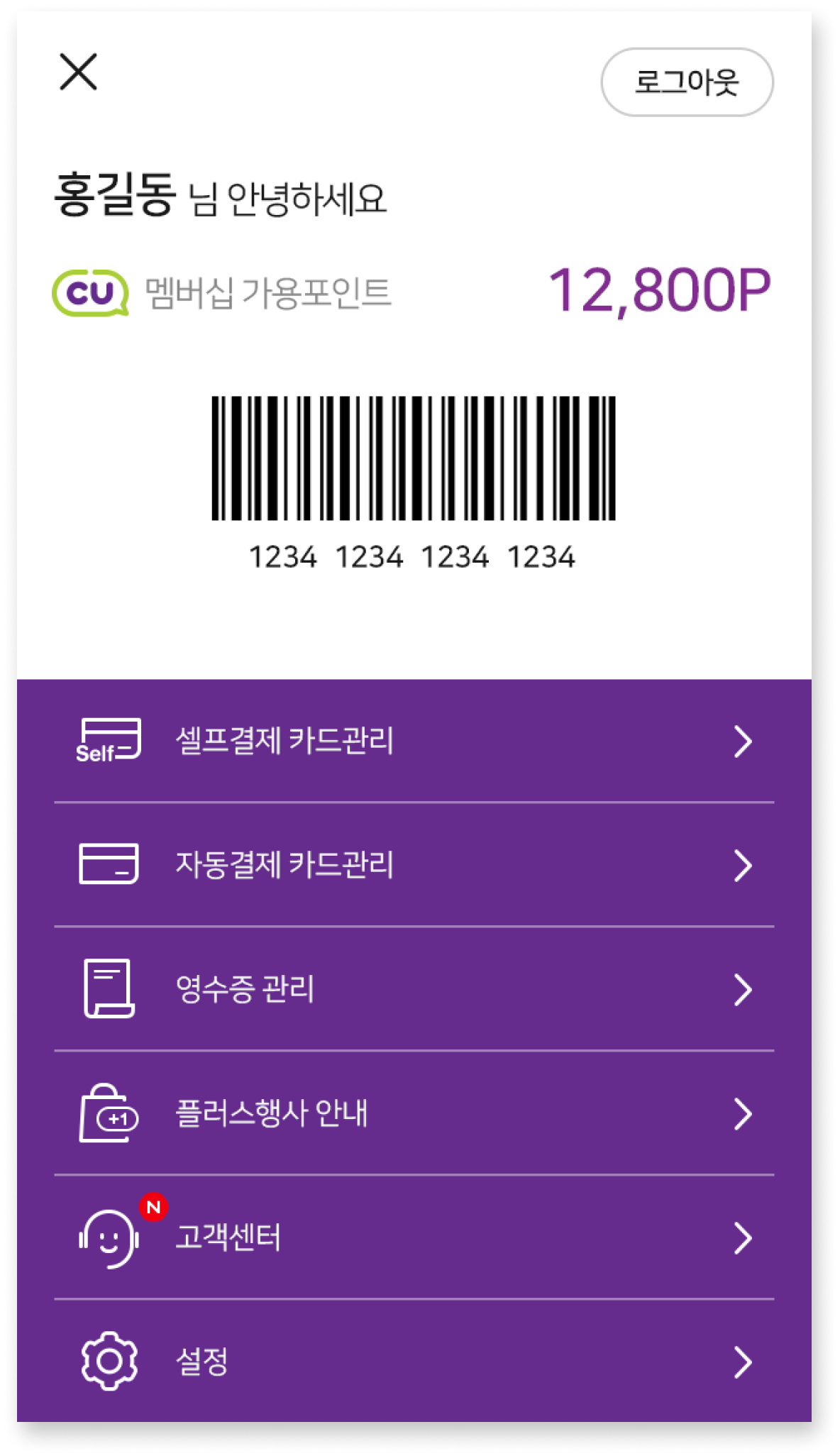
Task: Tap the 로그아웃 button
Action: click(x=687, y=82)
